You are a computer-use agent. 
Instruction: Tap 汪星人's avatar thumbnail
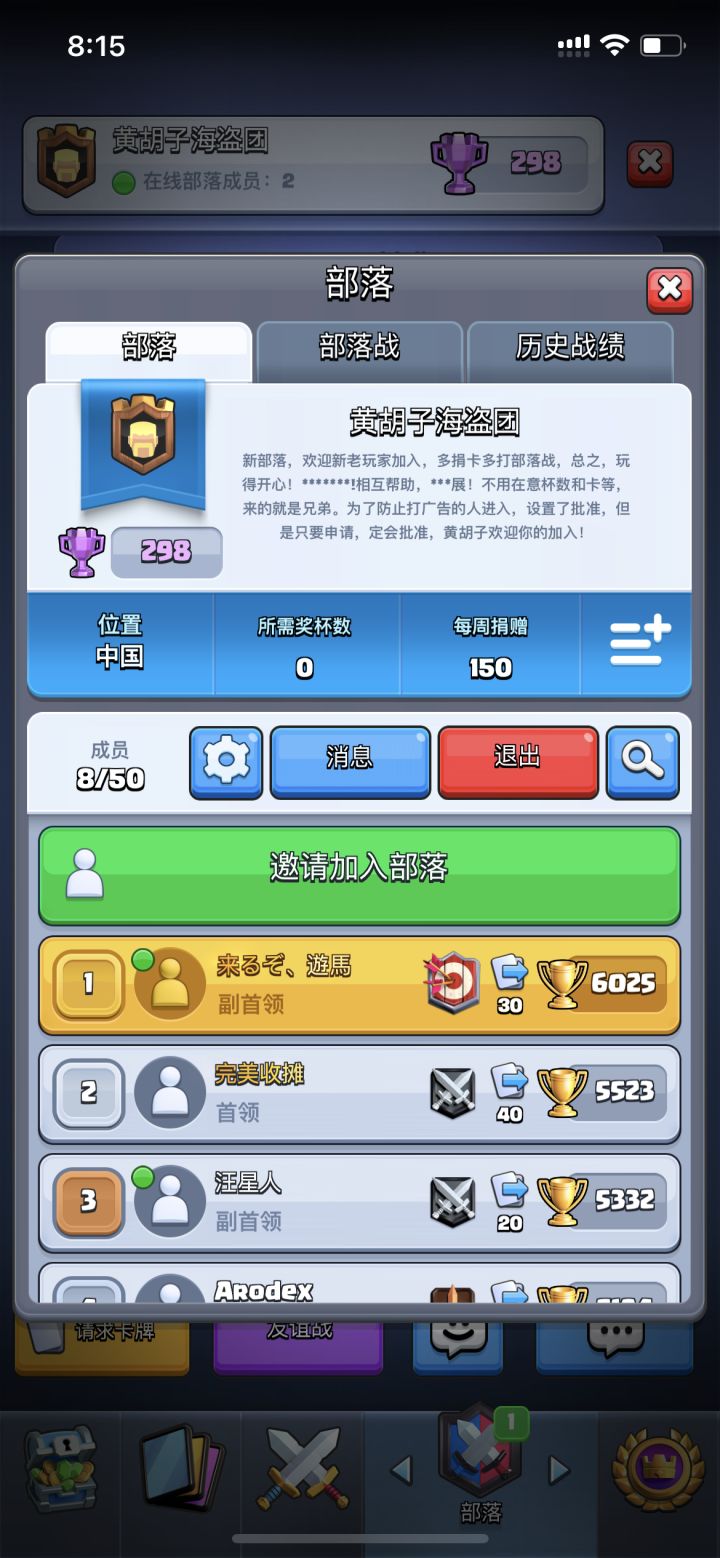tap(169, 1200)
